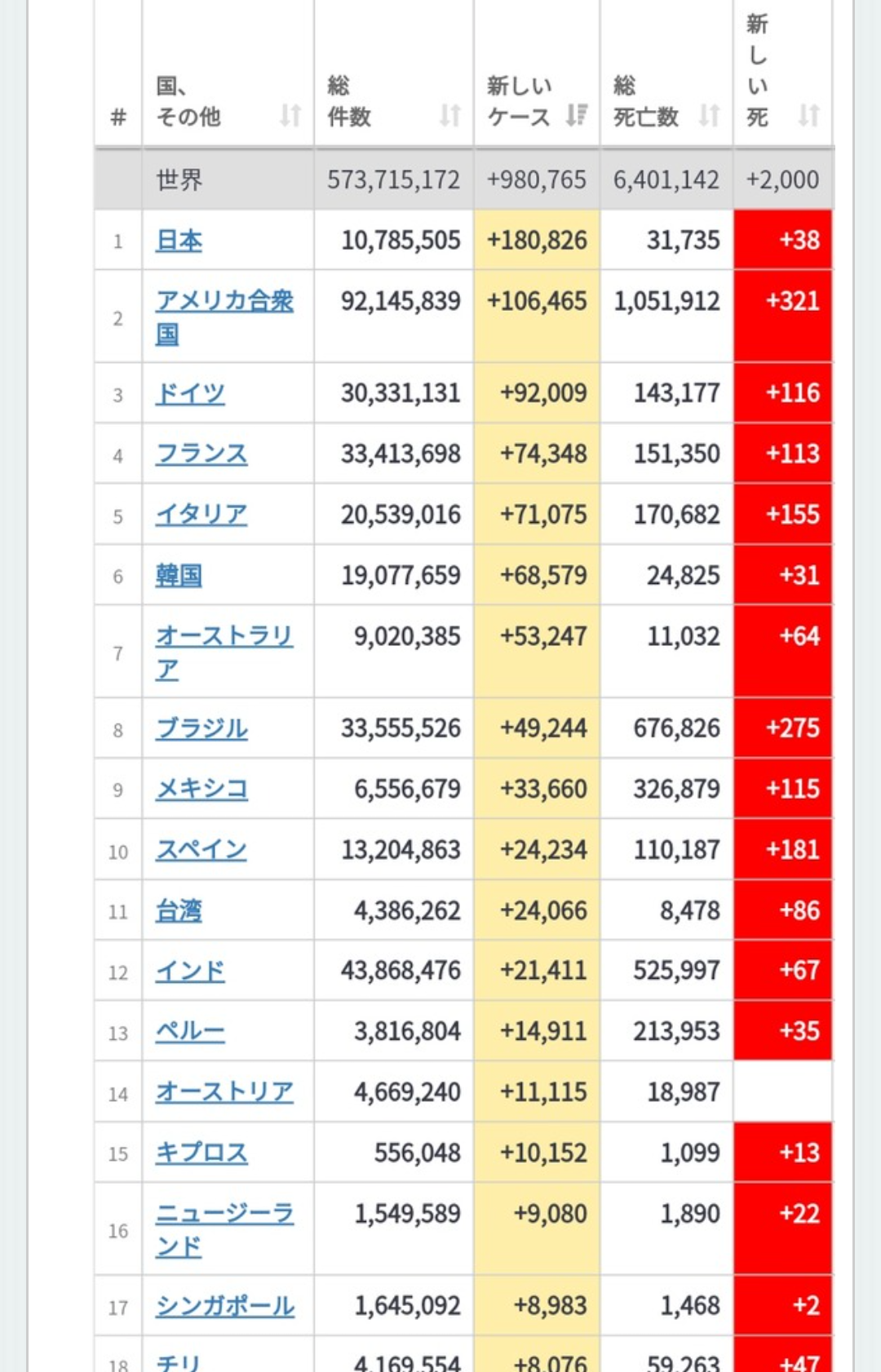Open the インド country page

pos(188,971)
